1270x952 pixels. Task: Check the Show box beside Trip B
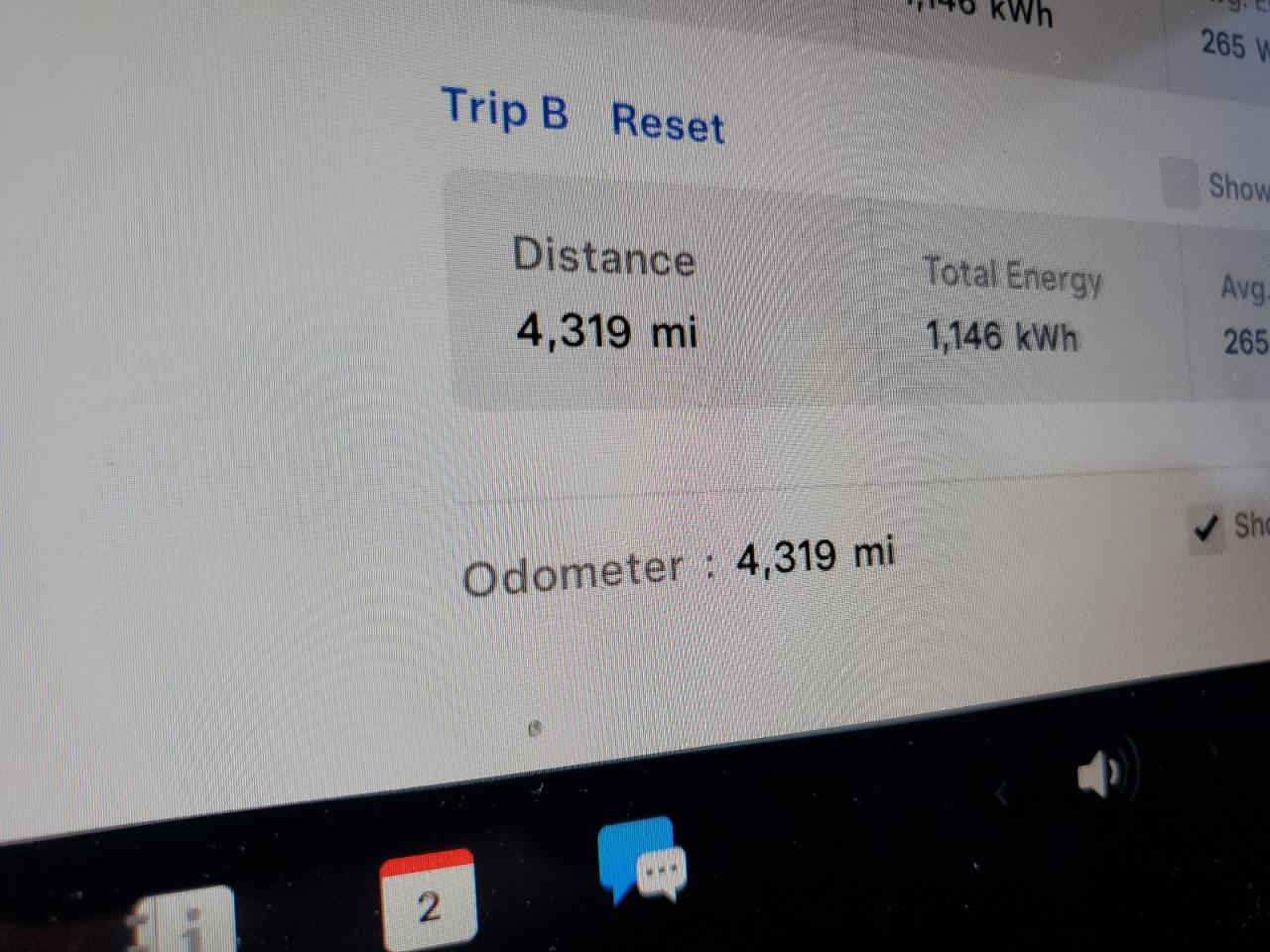coord(1180,183)
